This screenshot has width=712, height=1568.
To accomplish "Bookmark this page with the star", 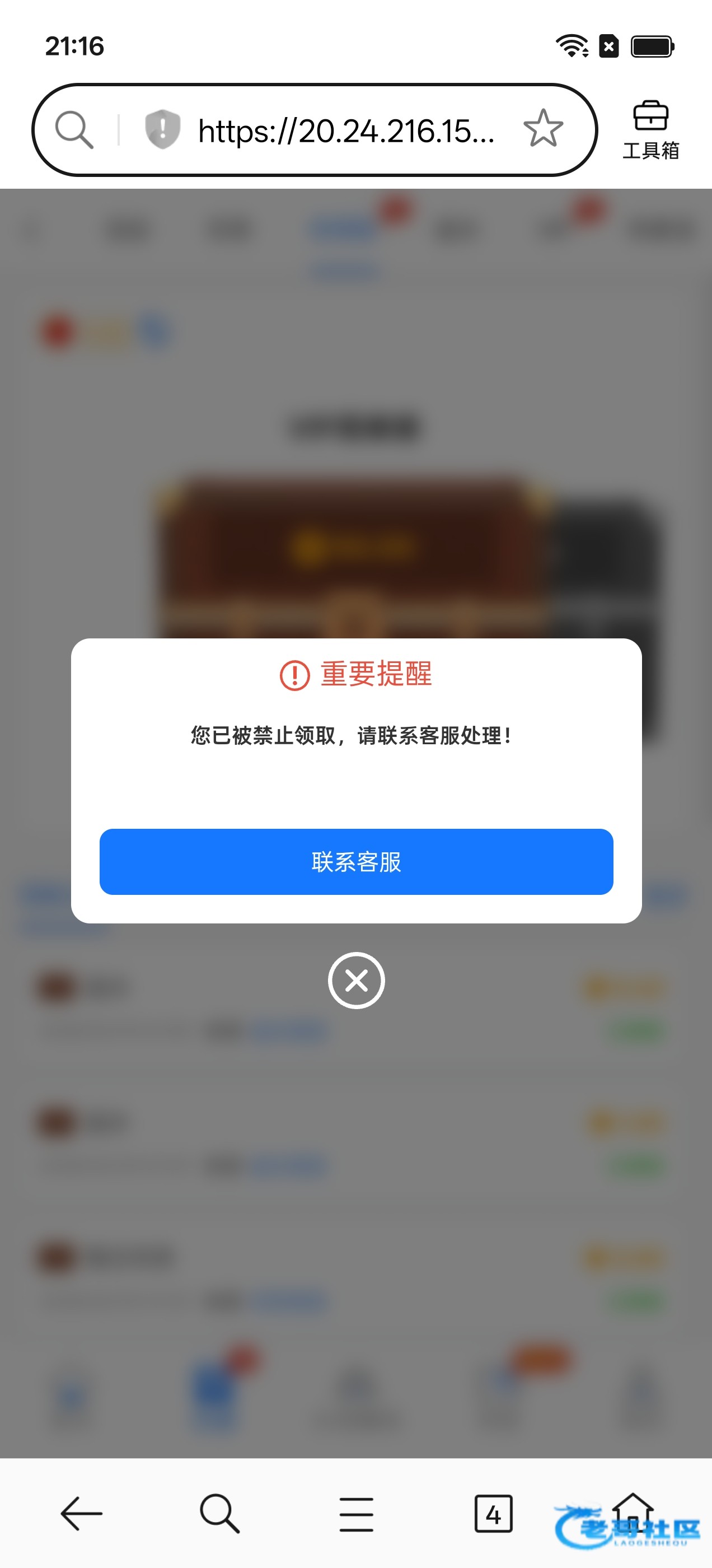I will coord(543,129).
